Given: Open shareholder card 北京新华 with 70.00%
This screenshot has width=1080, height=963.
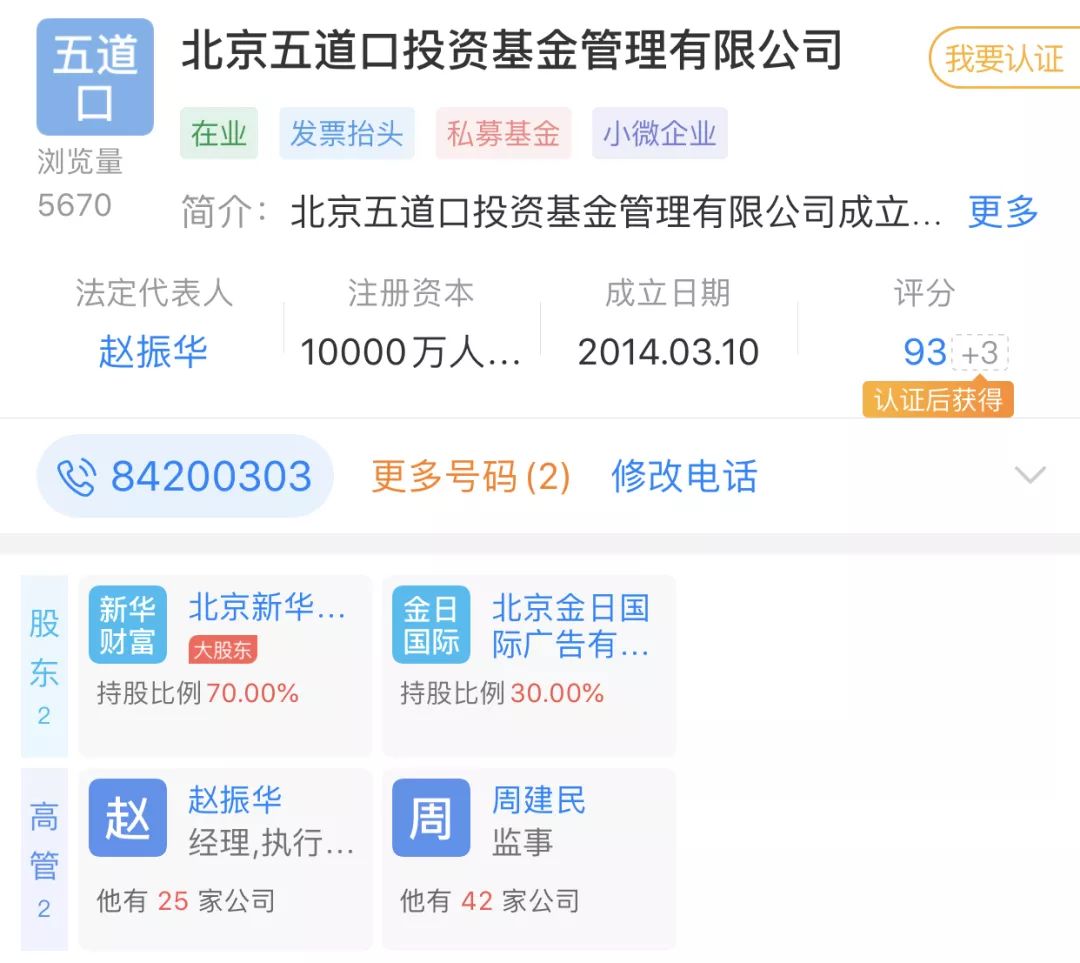Looking at the screenshot, I should pyautogui.click(x=225, y=665).
